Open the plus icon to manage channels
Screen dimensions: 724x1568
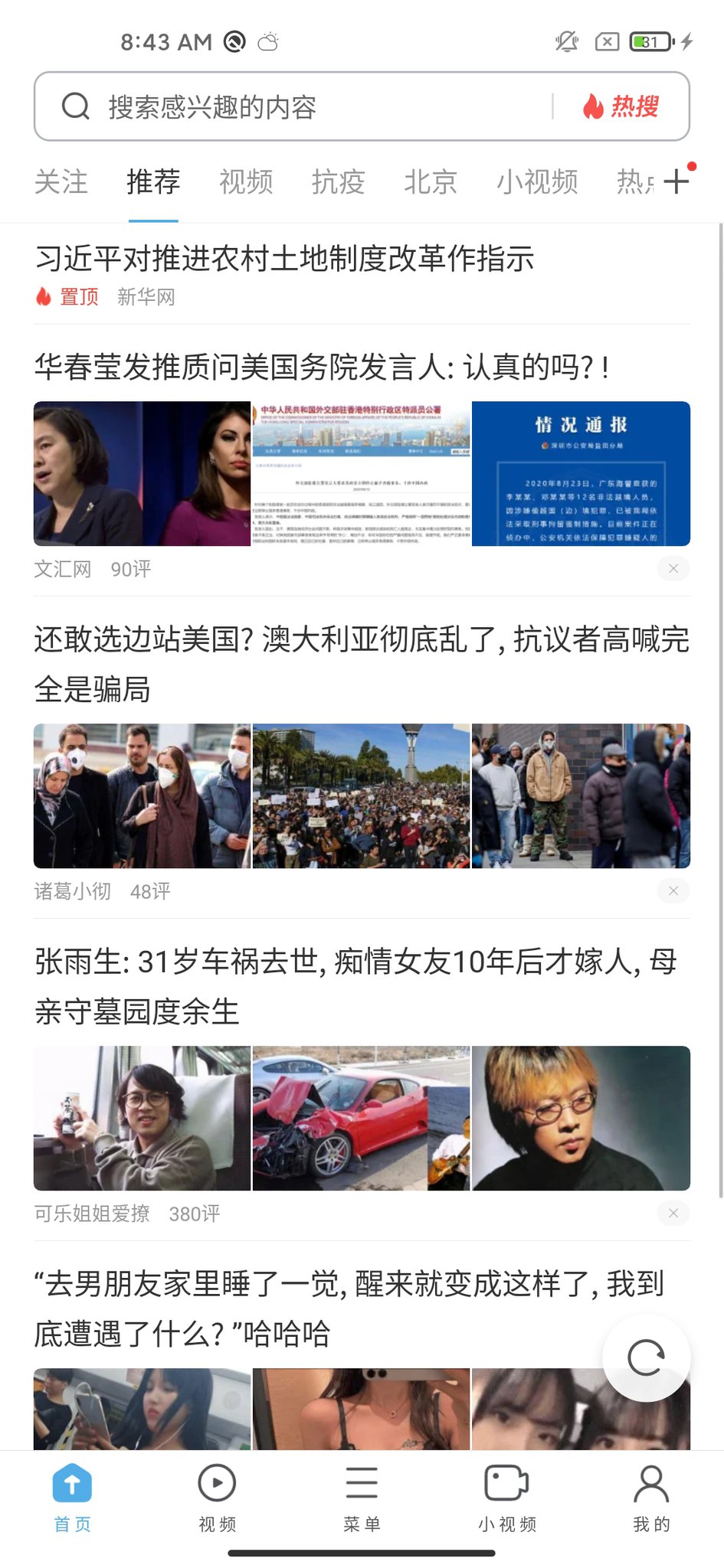[676, 181]
